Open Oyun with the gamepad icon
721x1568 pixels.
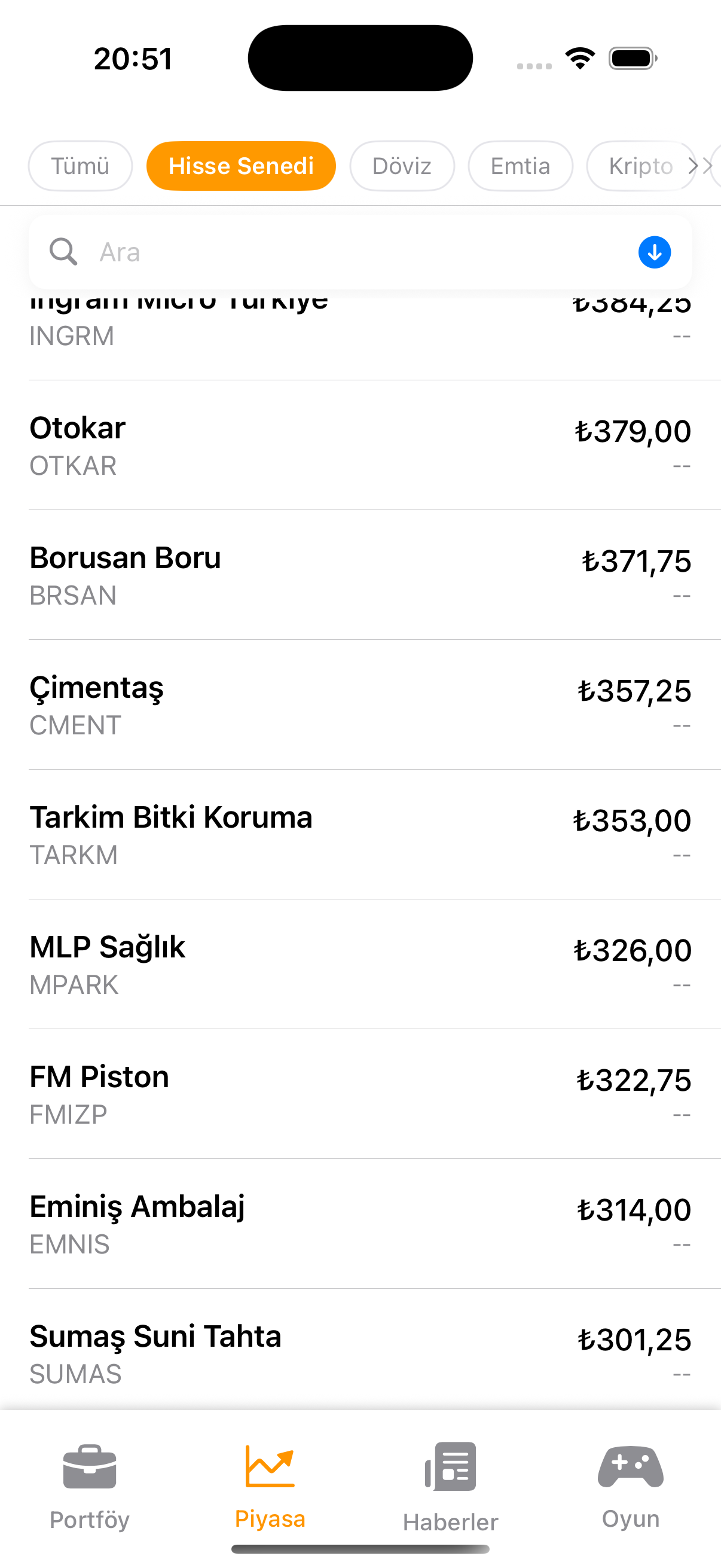[630, 1467]
